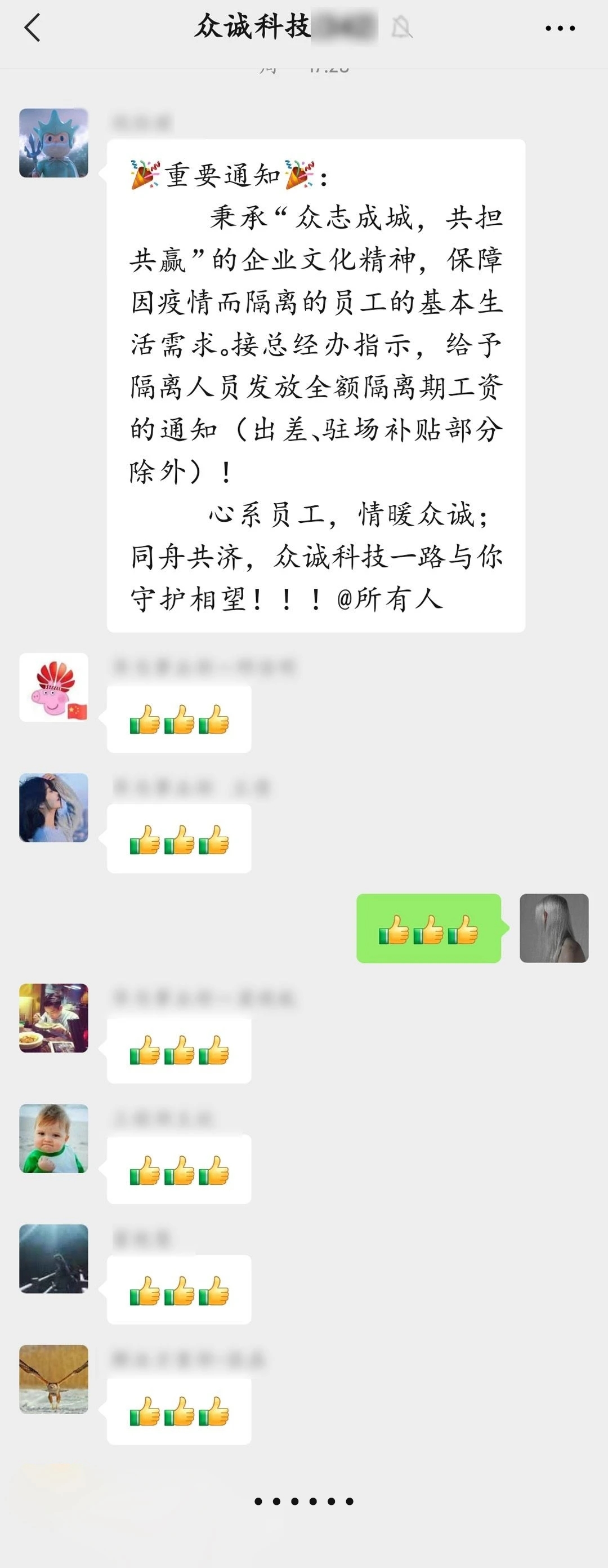
Task: Go back from the 众诚科技 chat
Action: tap(32, 28)
